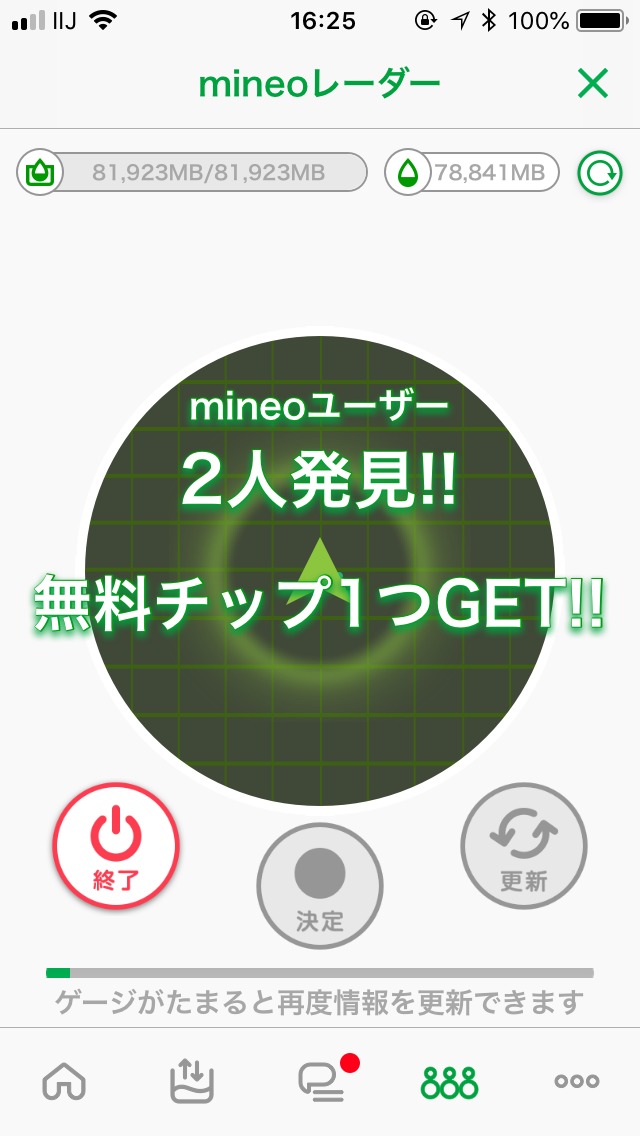
Task: Tap the 決定 button
Action: (x=320, y=886)
